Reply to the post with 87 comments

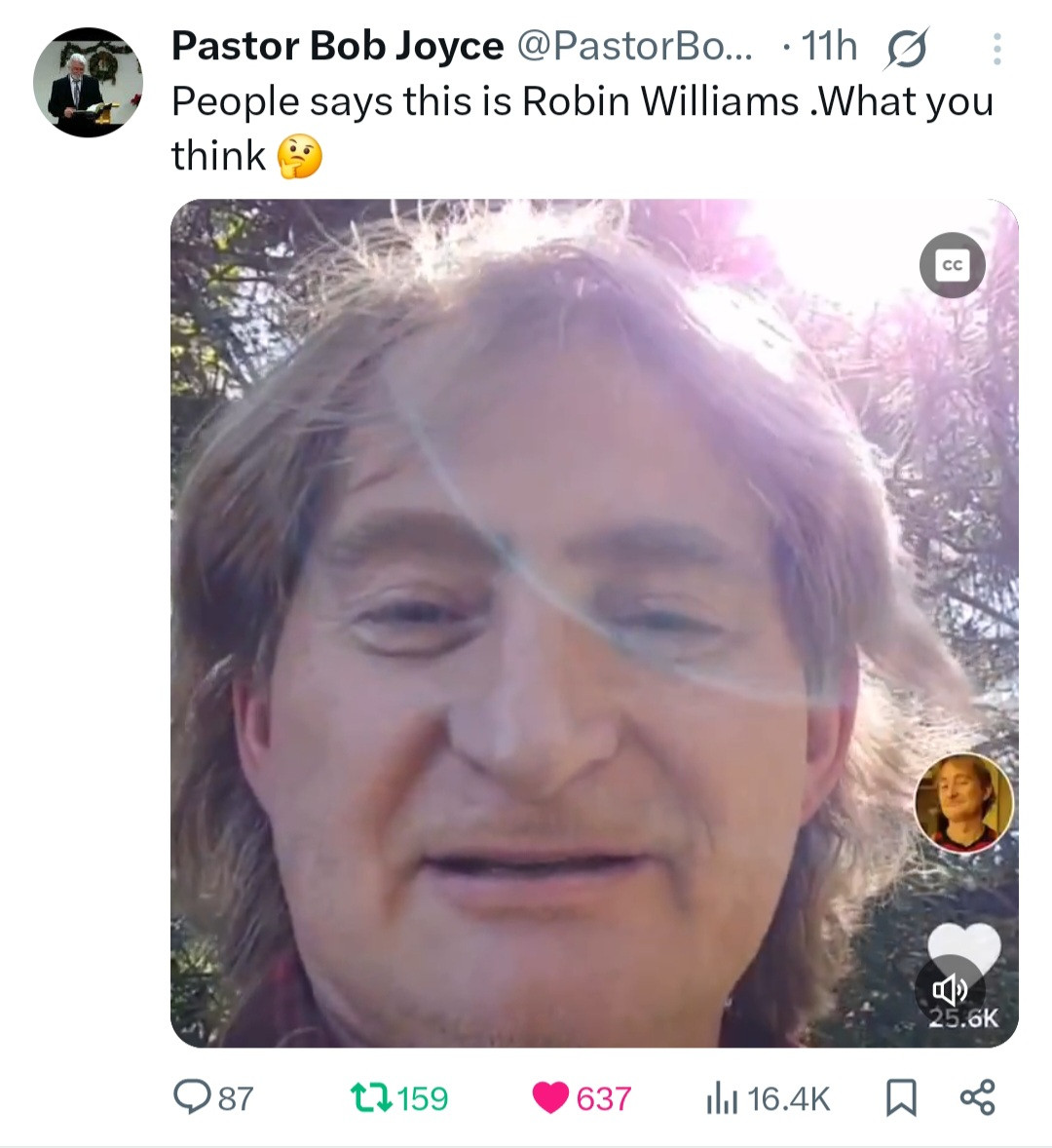pos(213,1098)
